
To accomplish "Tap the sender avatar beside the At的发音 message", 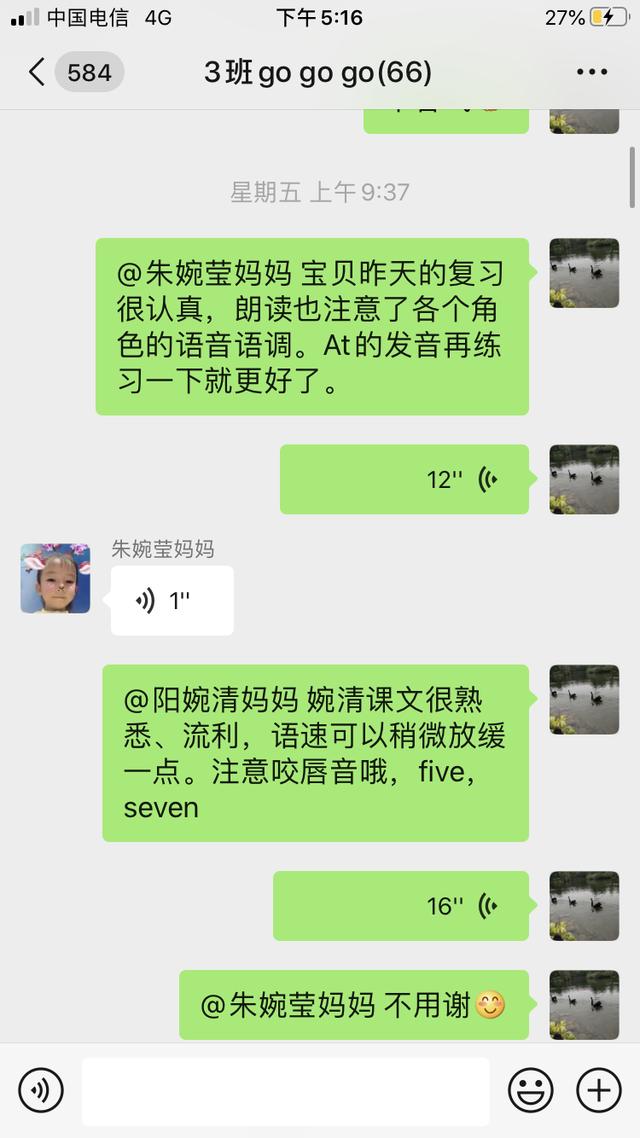I will [x=584, y=272].
